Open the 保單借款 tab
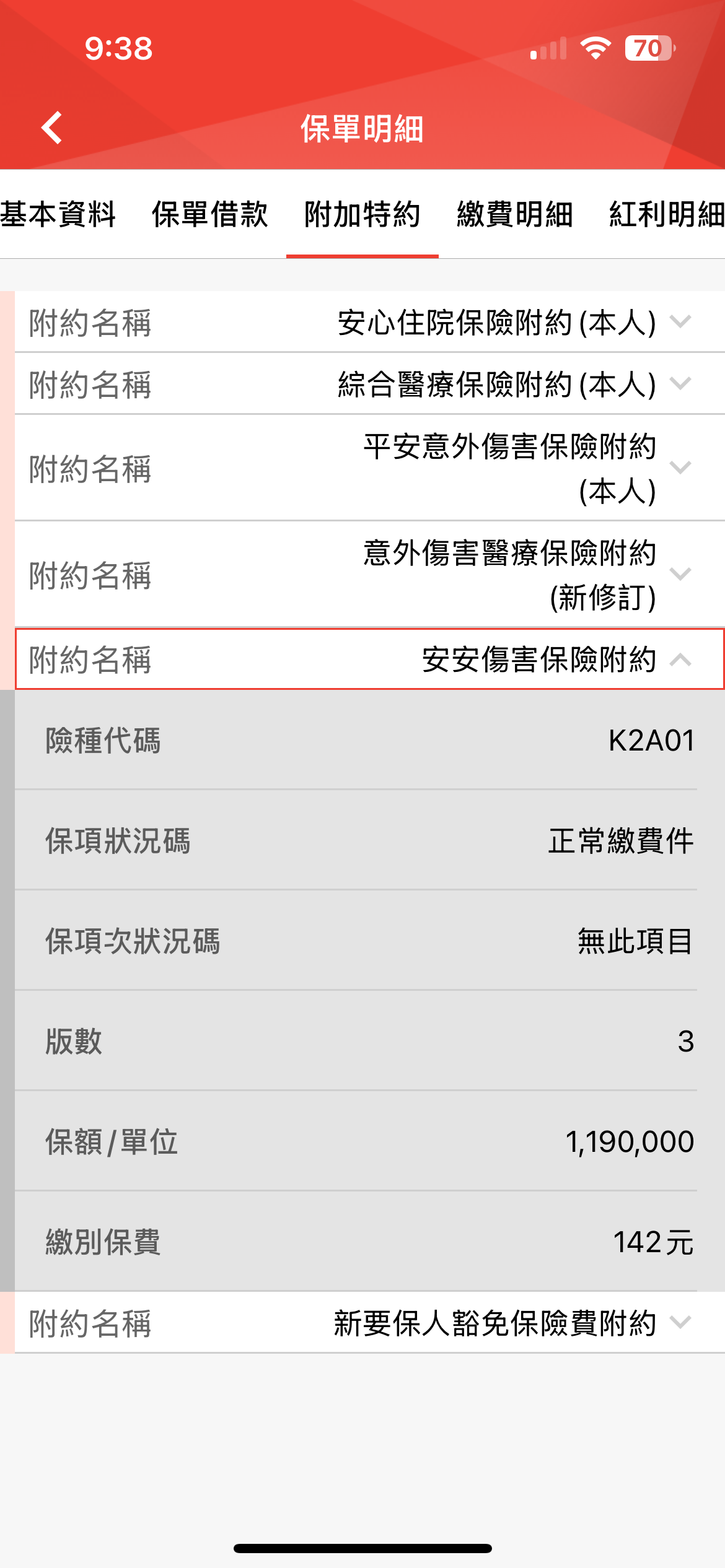This screenshot has width=725, height=1568. click(x=210, y=214)
